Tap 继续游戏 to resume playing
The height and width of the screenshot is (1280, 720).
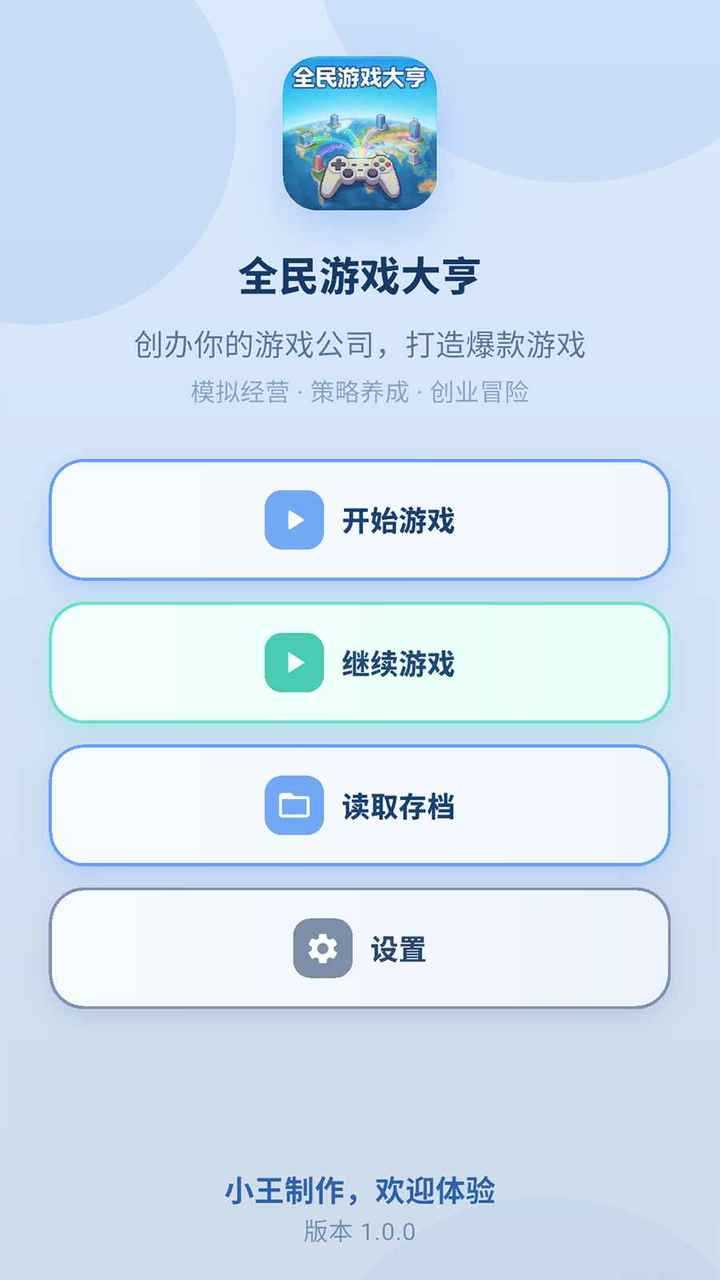[360, 663]
